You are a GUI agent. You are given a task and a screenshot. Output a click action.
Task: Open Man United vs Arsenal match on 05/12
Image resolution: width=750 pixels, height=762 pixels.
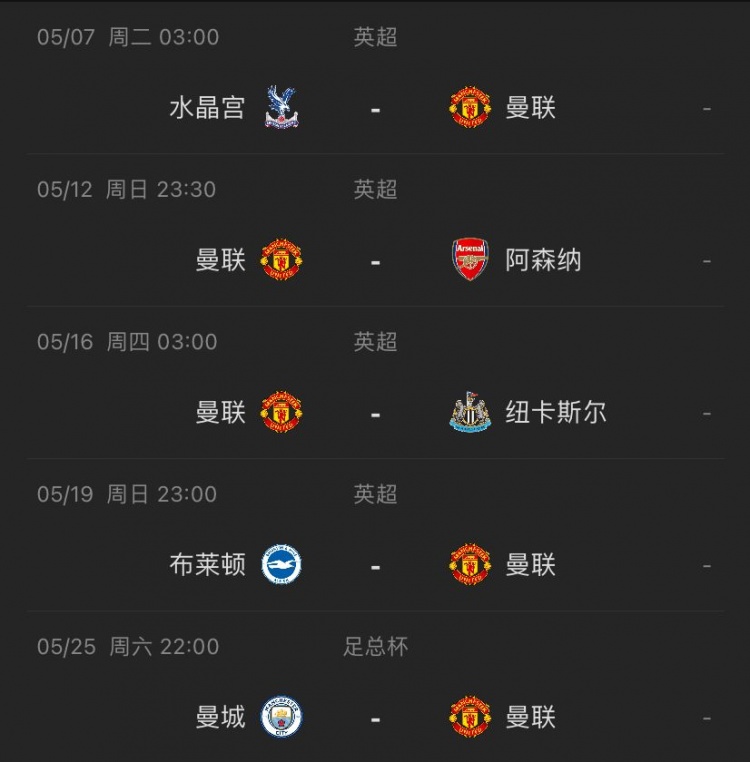pyautogui.click(x=375, y=261)
